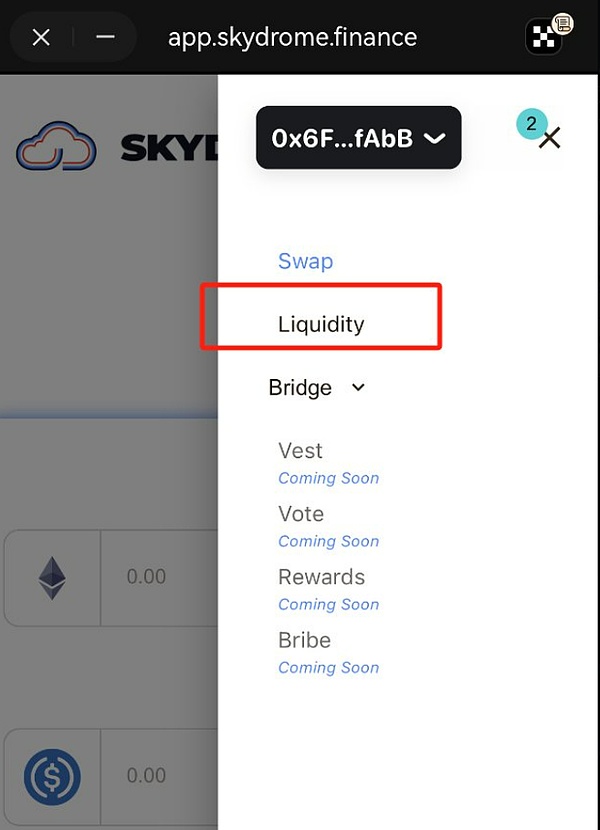Minimize the browser with the dash icon

click(x=105, y=38)
